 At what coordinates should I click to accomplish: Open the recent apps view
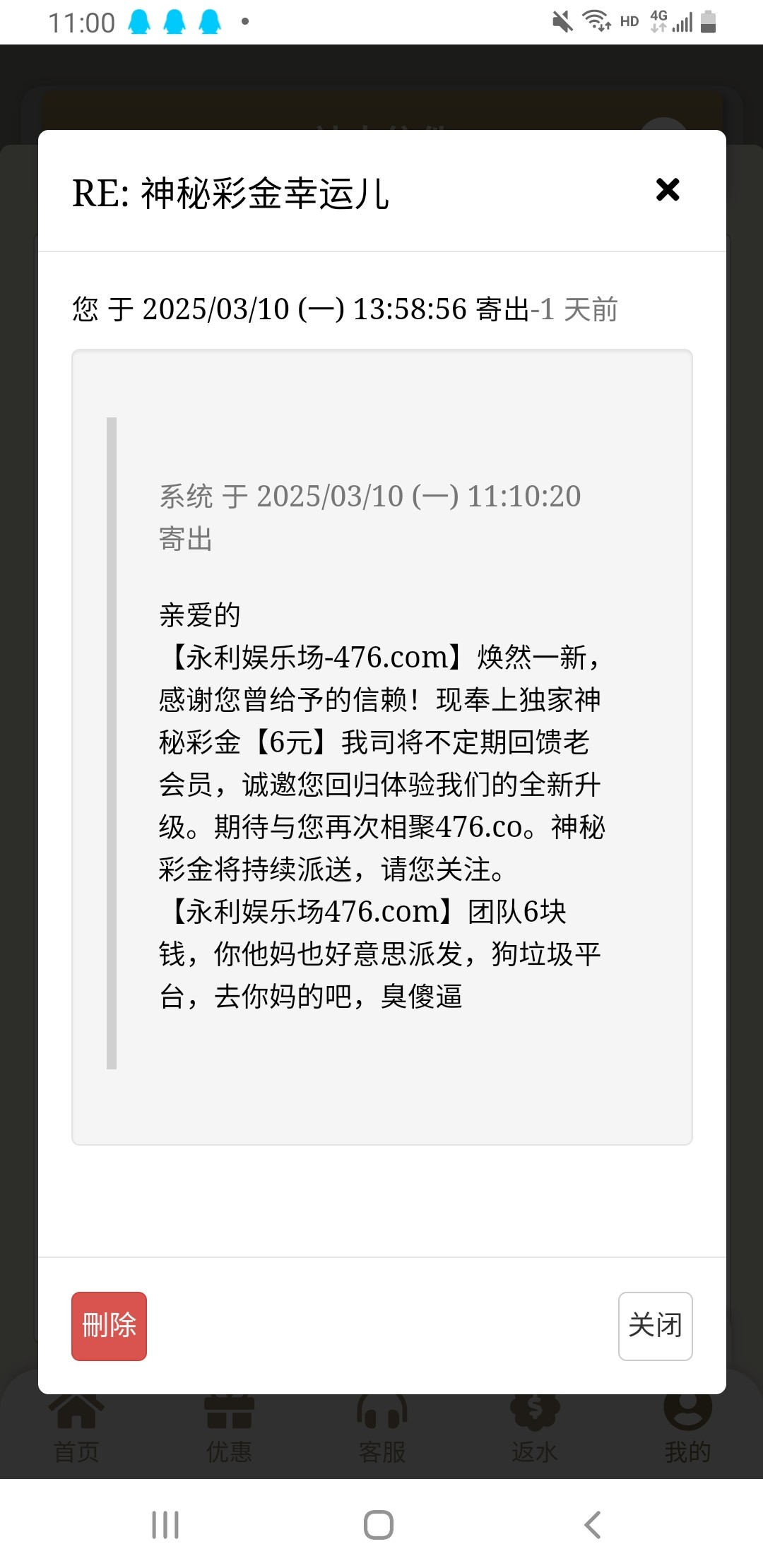coord(165,1525)
